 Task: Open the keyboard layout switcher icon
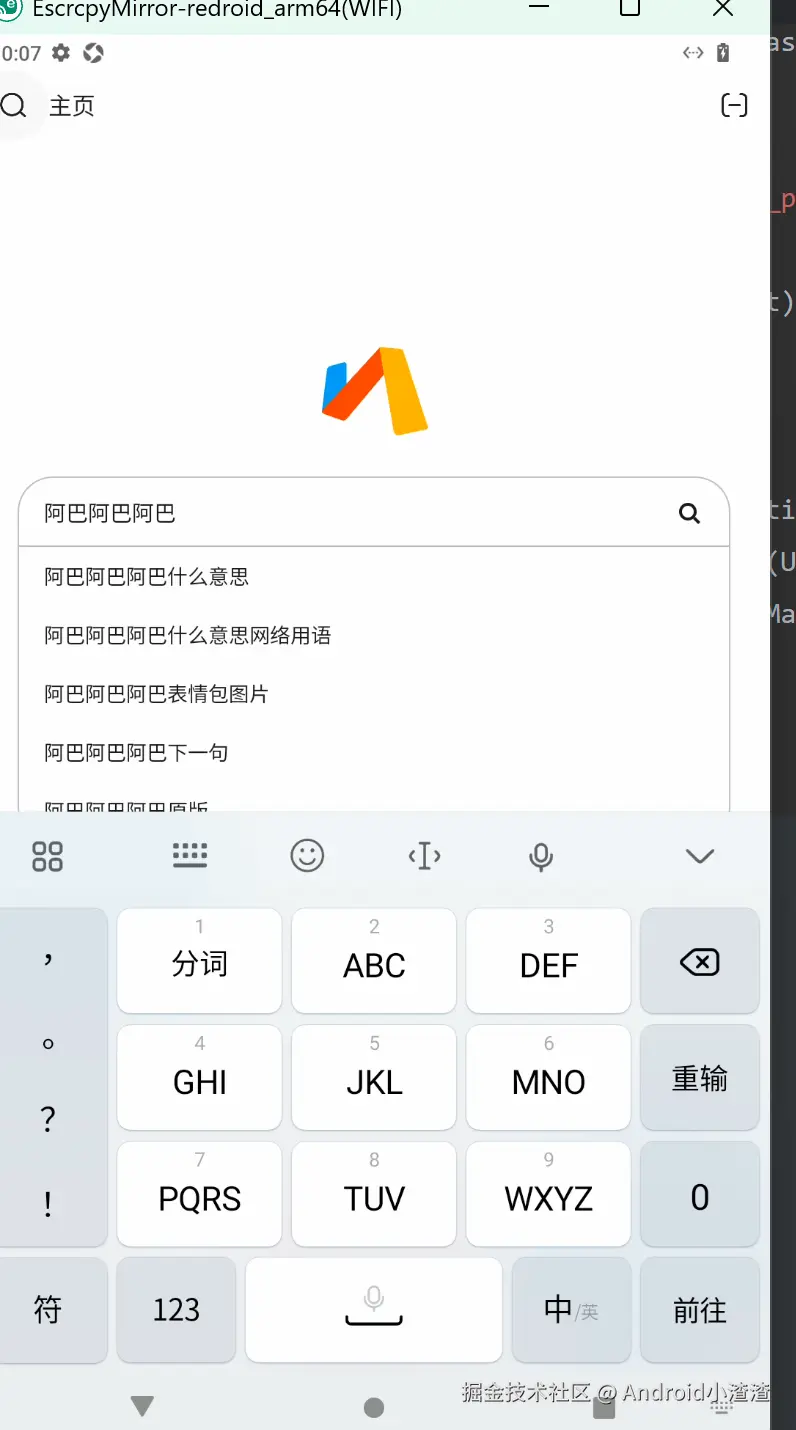coord(189,855)
